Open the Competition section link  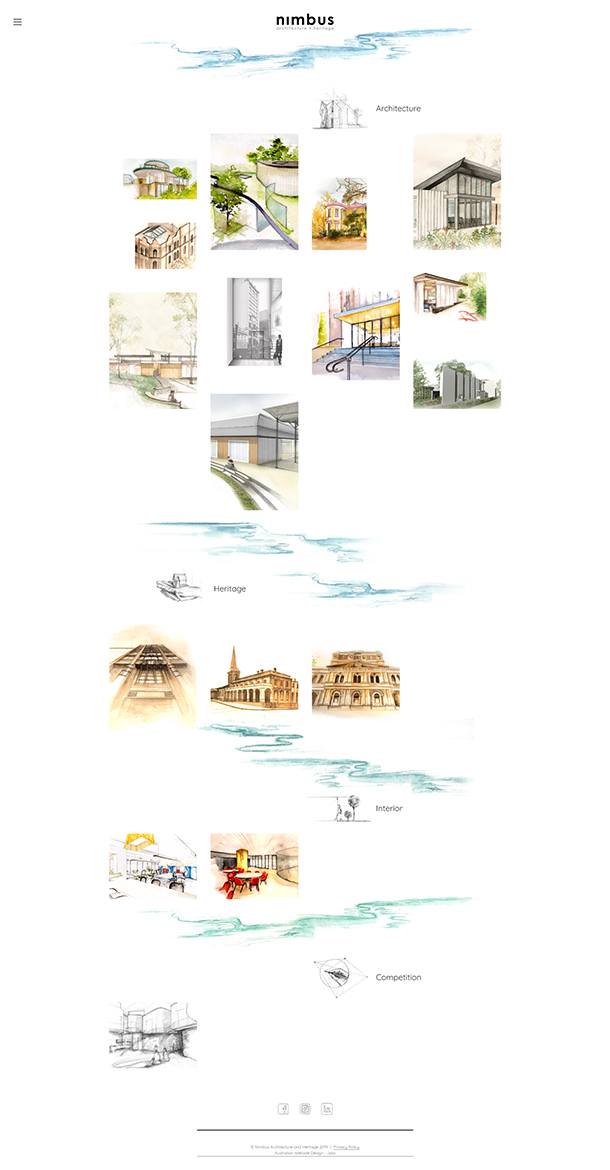[x=398, y=977]
